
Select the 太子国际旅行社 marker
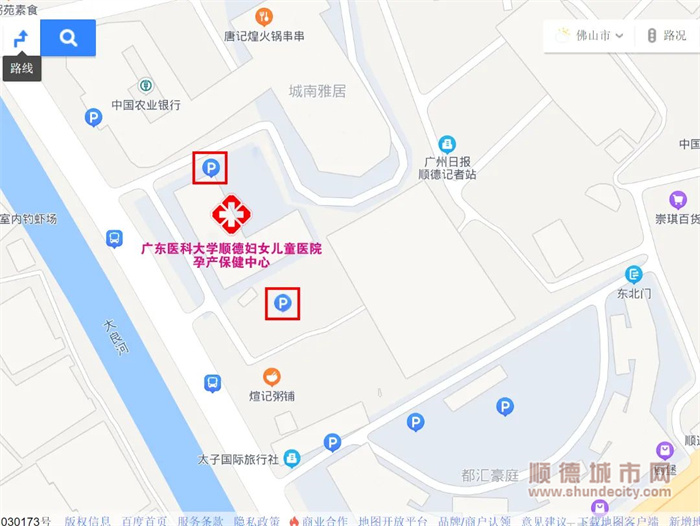tap(292, 458)
